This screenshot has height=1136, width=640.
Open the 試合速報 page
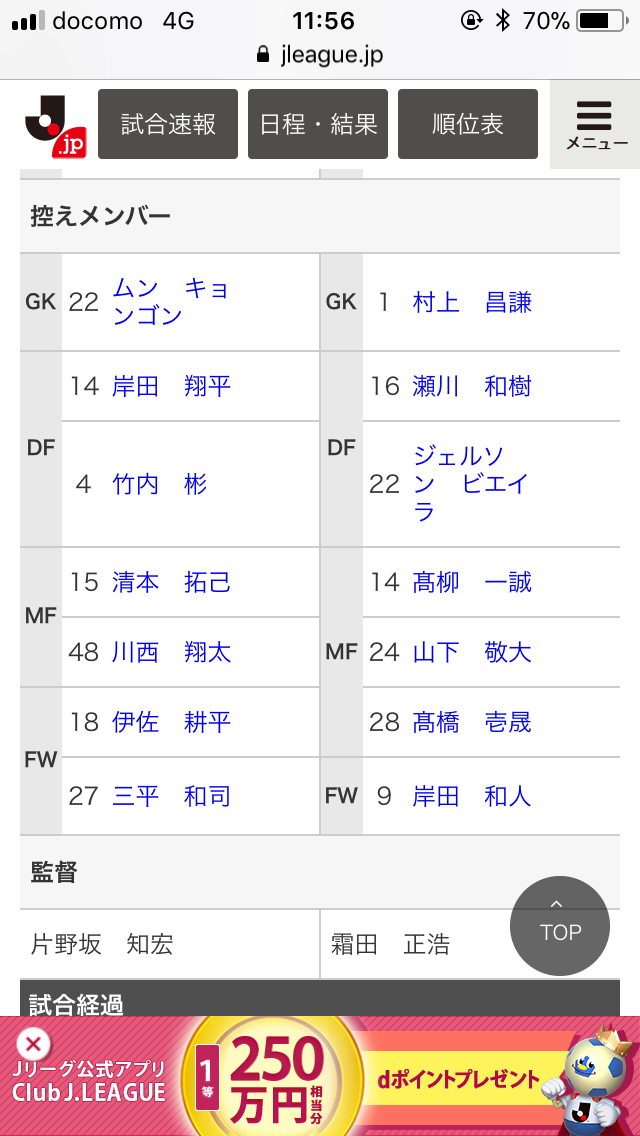168,124
